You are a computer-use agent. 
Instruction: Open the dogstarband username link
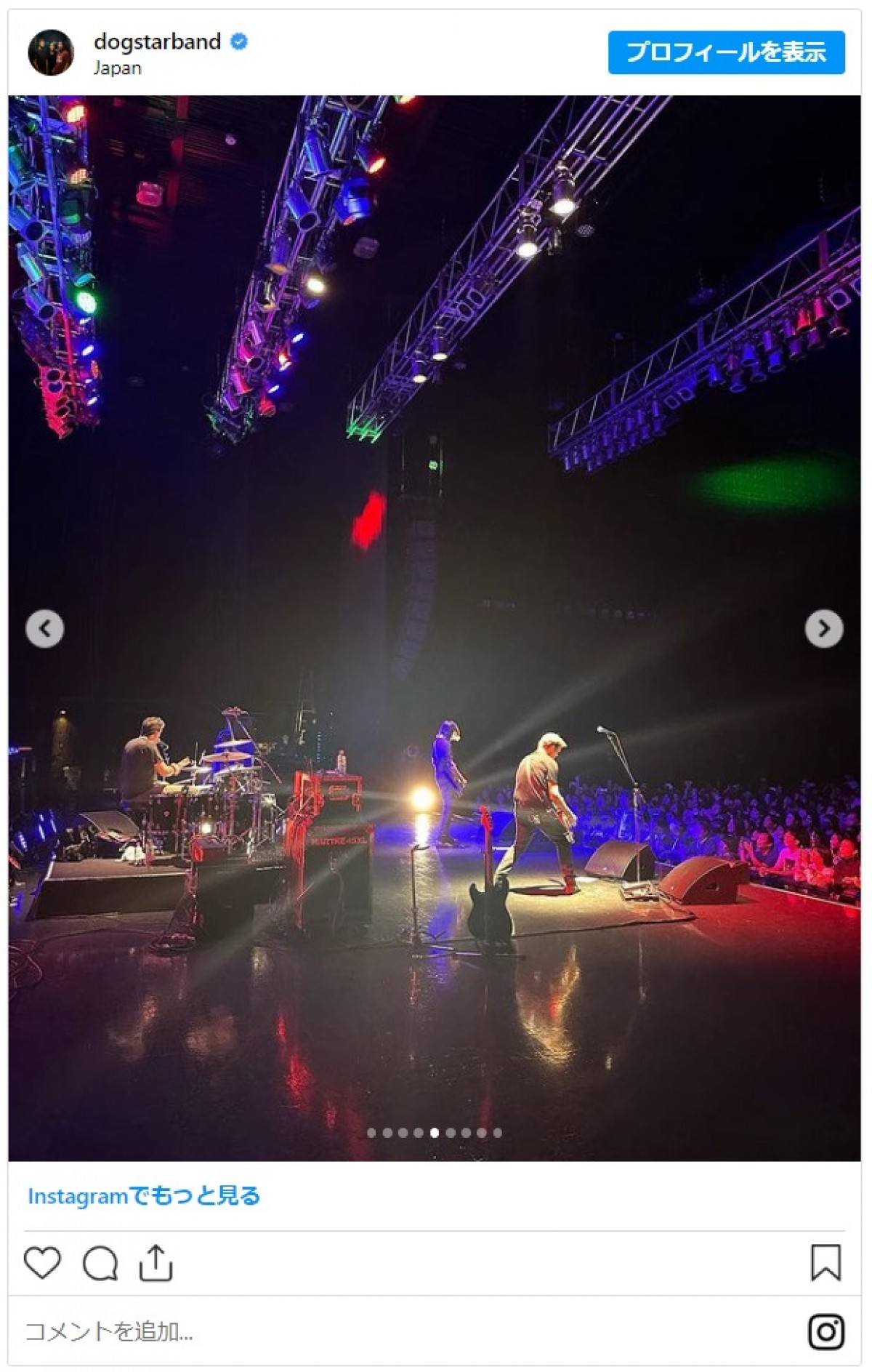[157, 41]
